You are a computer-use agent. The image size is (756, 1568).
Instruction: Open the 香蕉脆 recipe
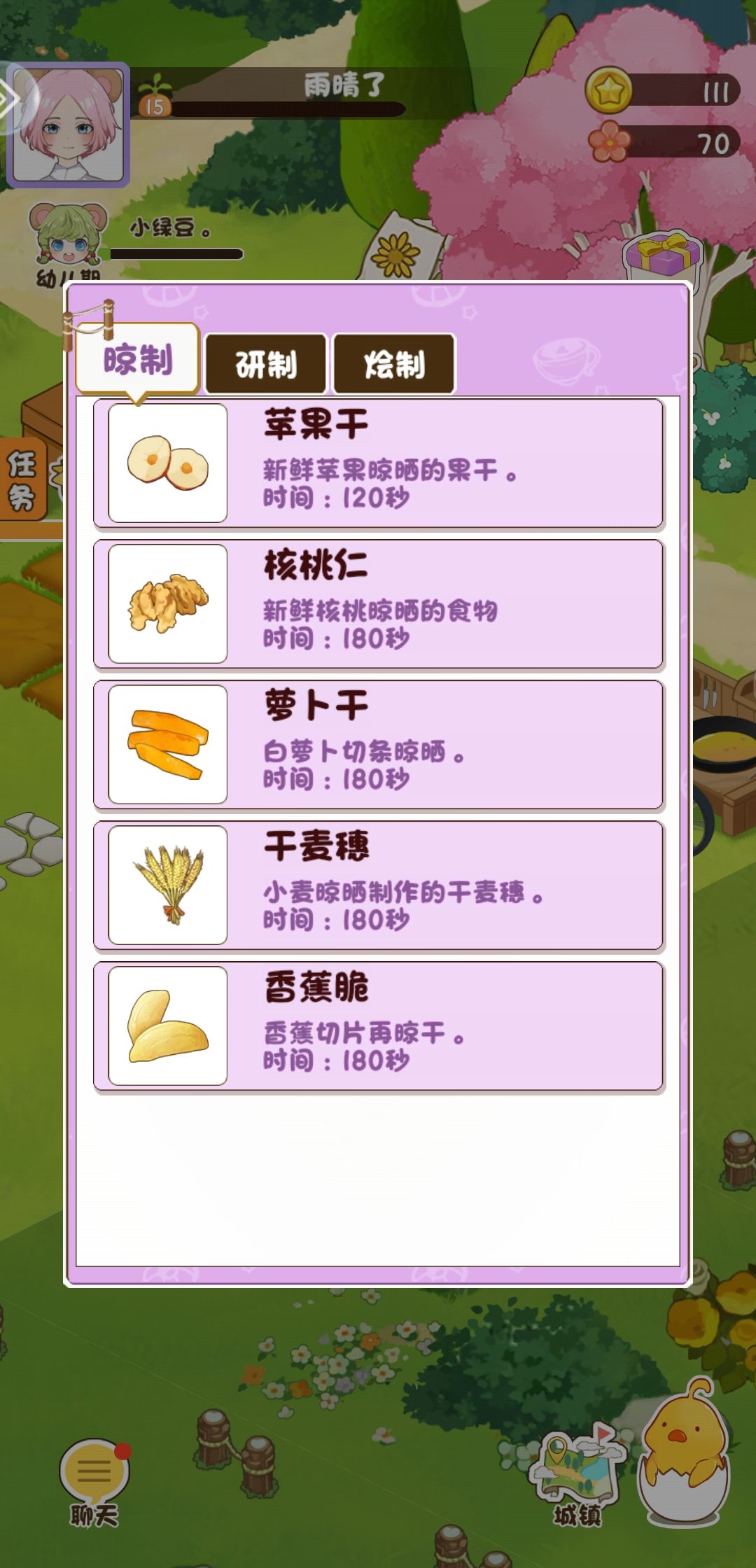coord(379,1026)
